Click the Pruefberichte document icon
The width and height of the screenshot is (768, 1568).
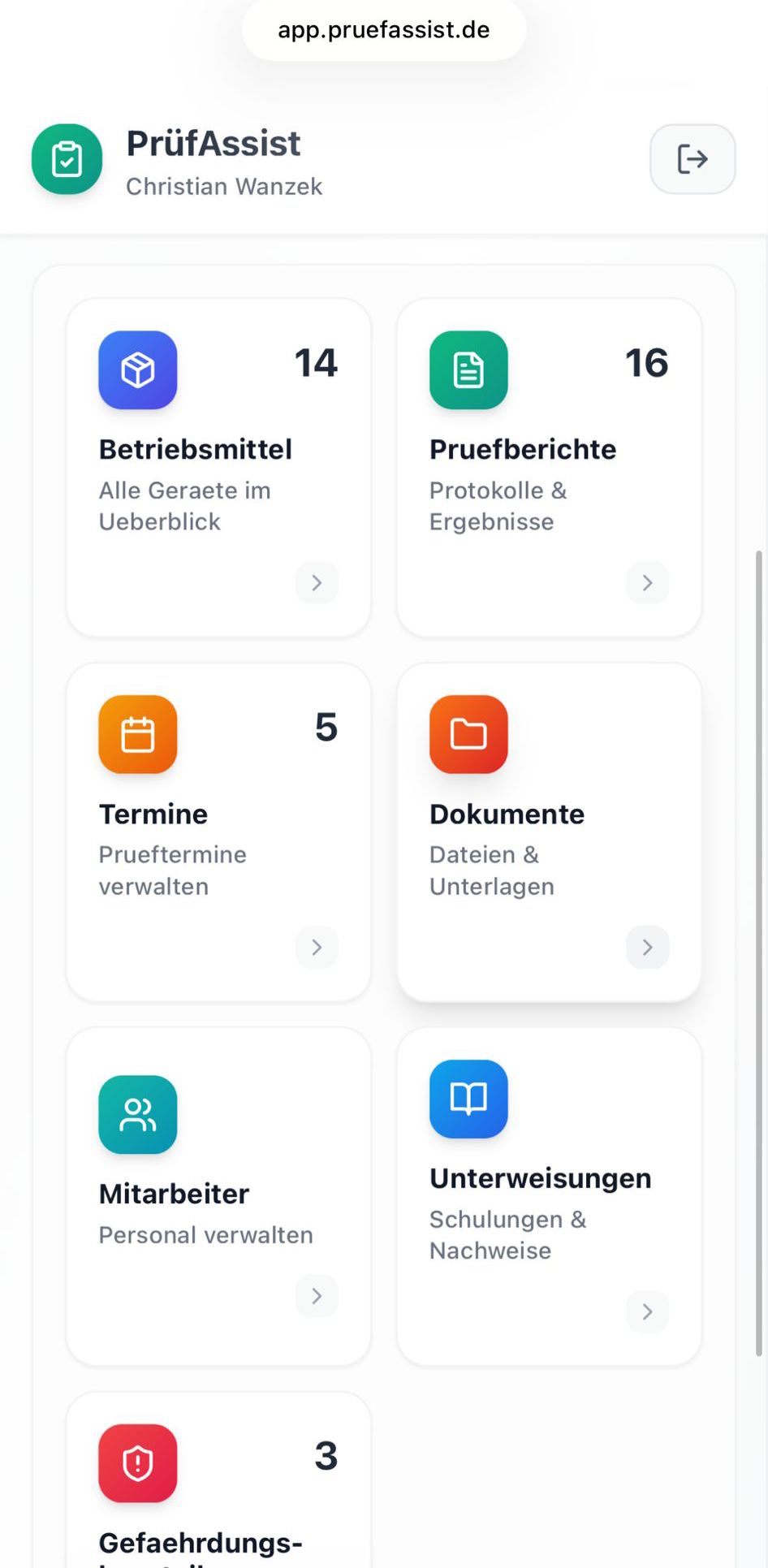pyautogui.click(x=468, y=370)
